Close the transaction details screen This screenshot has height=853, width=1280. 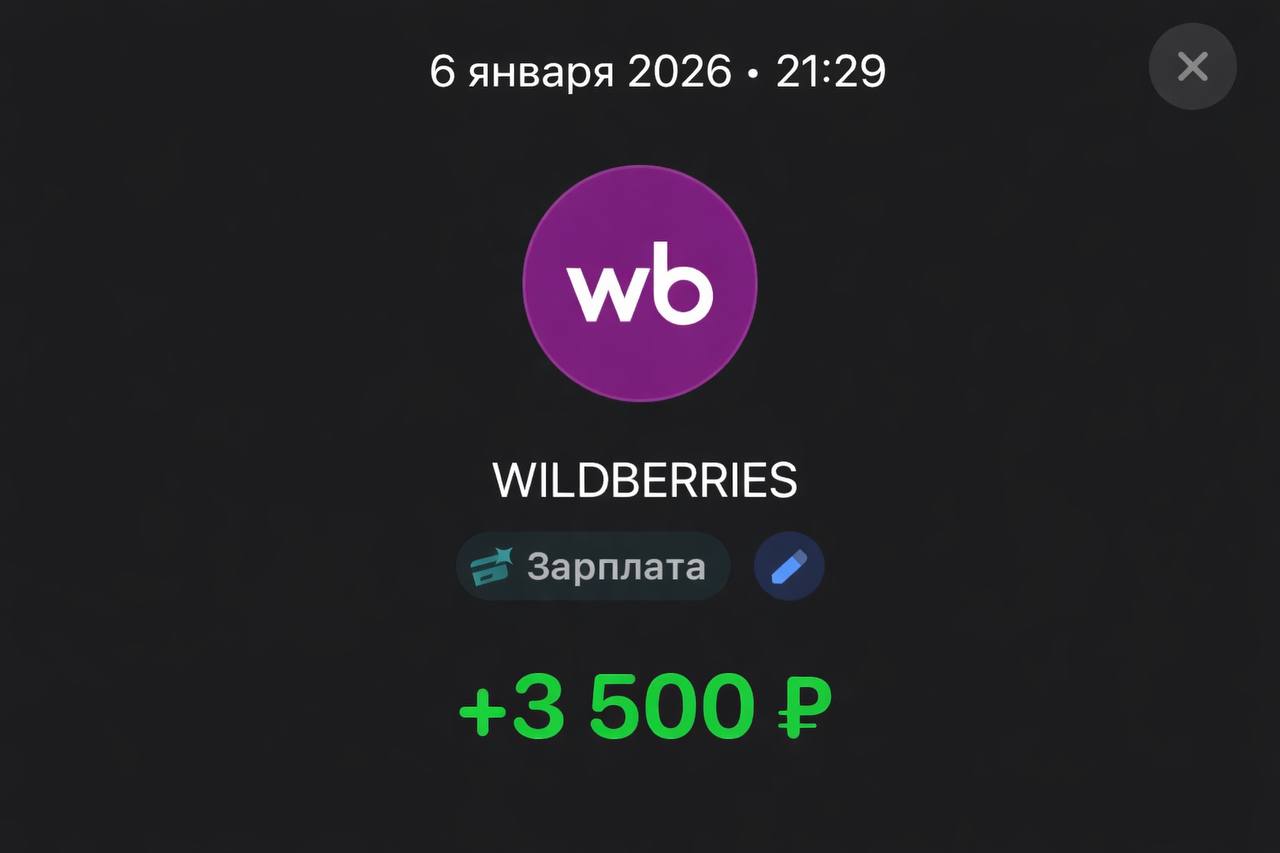point(1192,67)
